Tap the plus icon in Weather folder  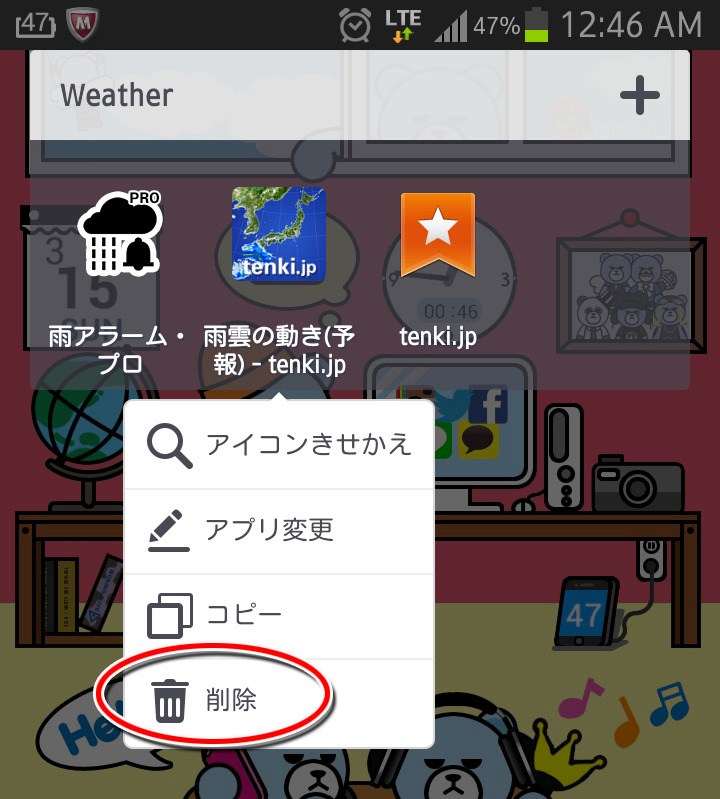639,96
